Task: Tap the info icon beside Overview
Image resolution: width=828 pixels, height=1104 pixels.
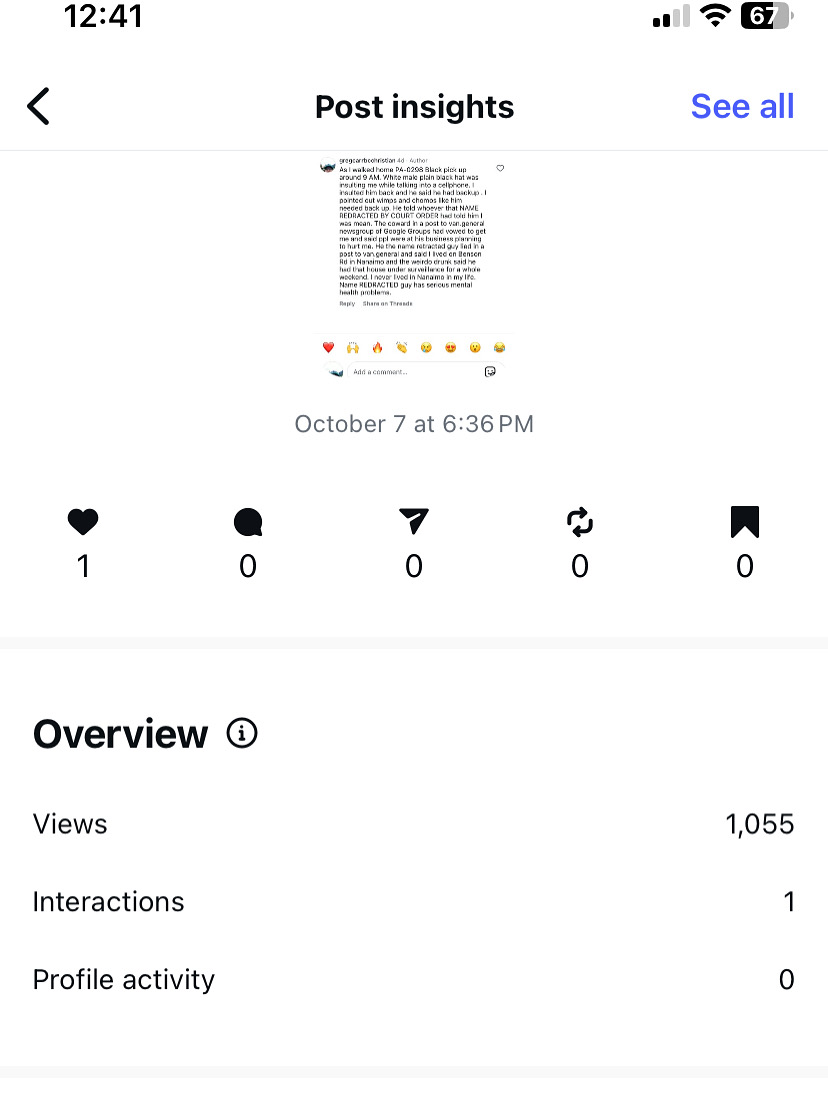Action: coord(242,734)
